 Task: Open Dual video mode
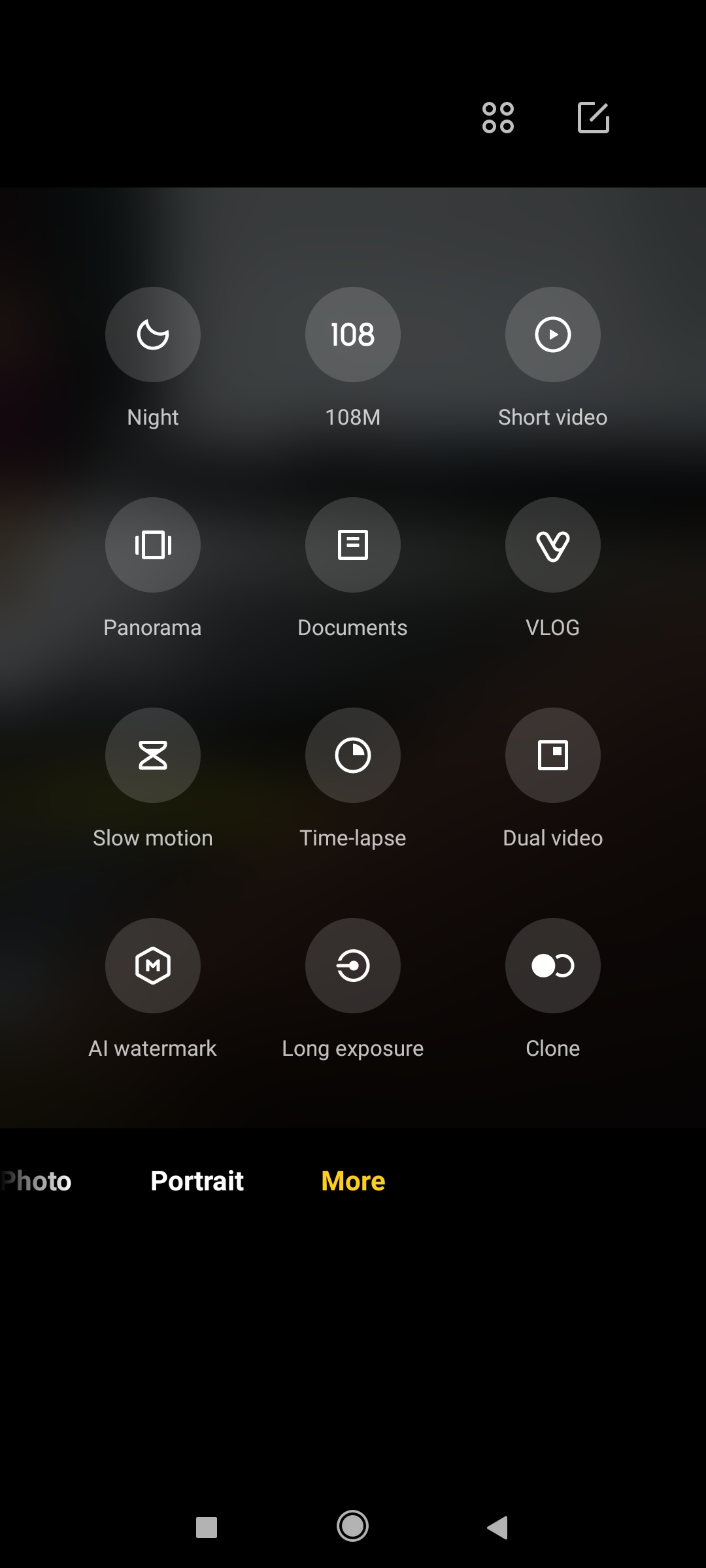(553, 755)
